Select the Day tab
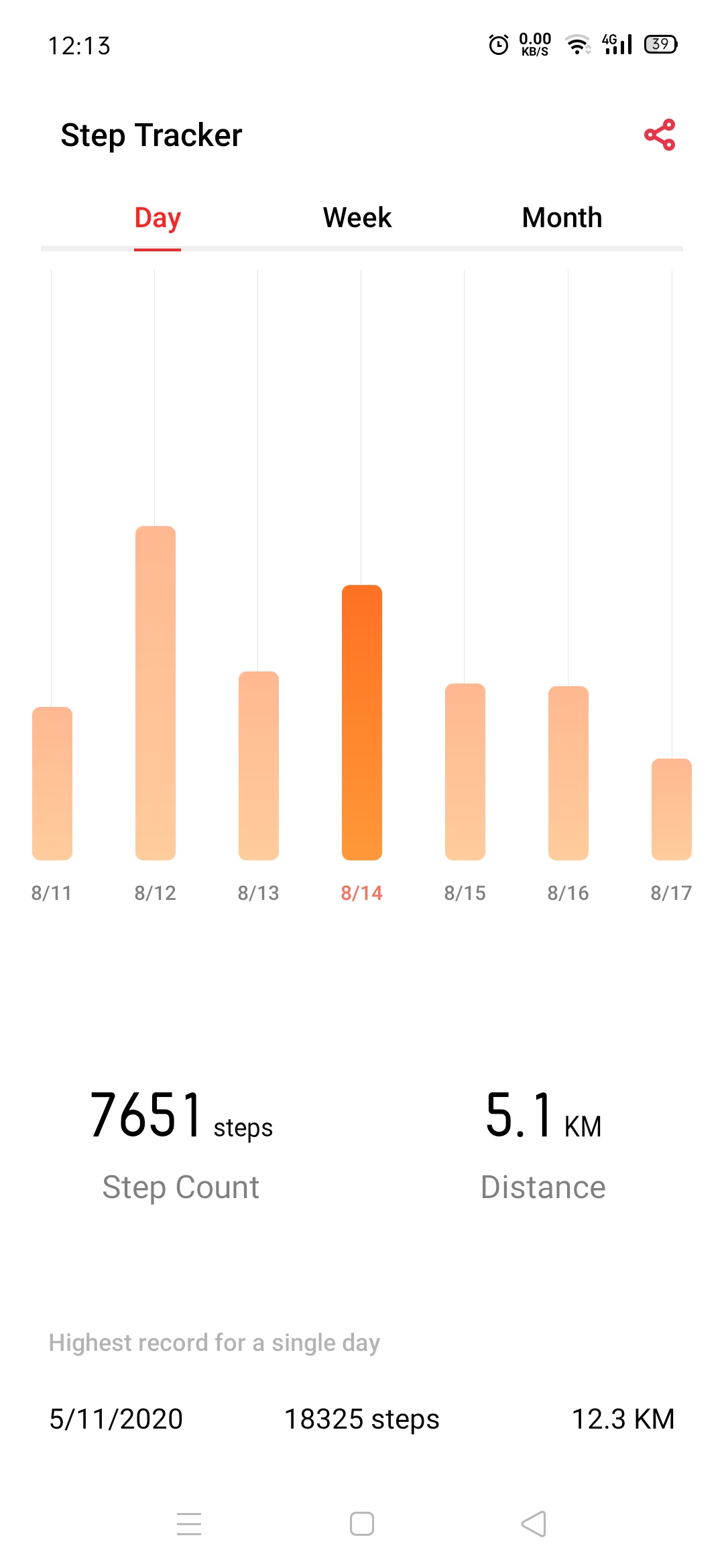The image size is (724, 1568). pos(158,218)
